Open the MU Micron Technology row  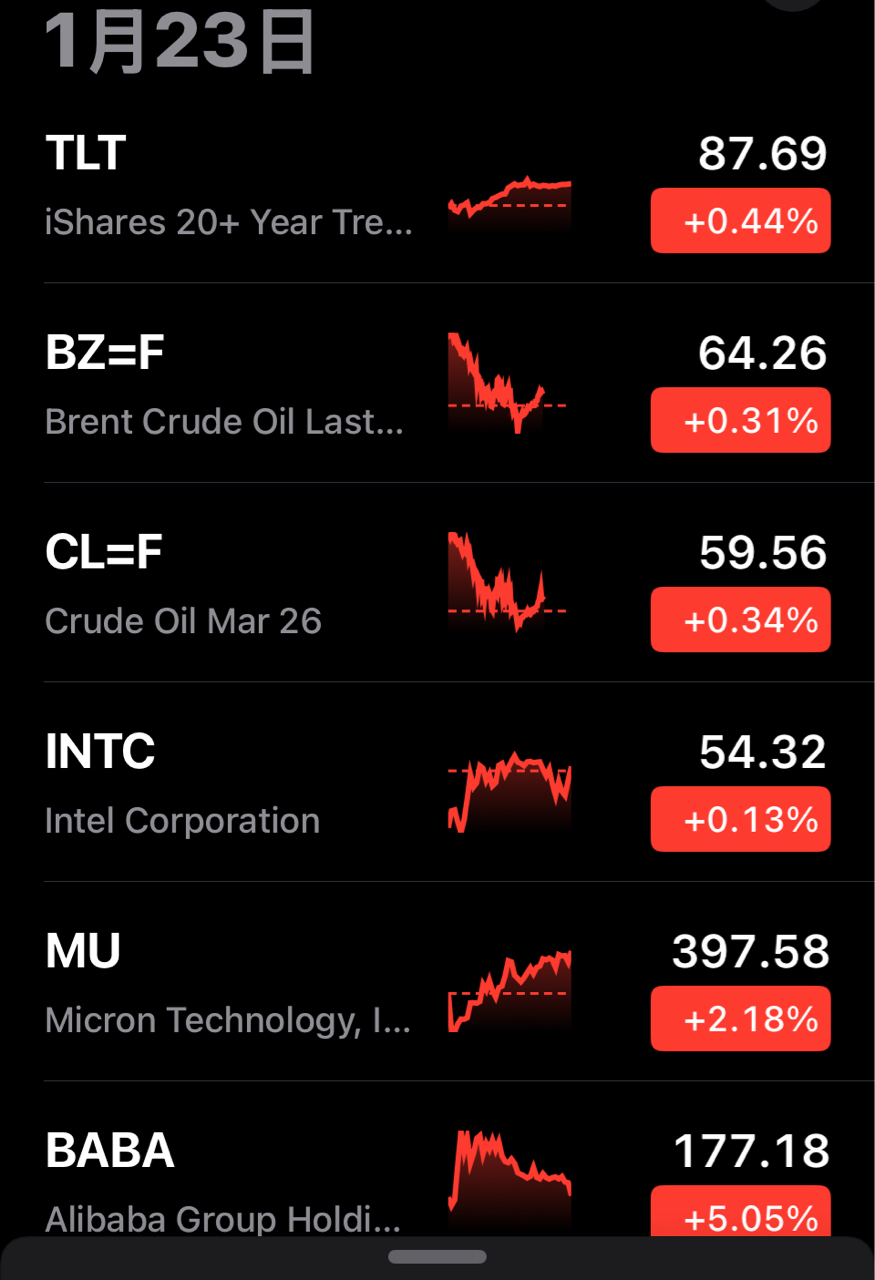(230, 986)
